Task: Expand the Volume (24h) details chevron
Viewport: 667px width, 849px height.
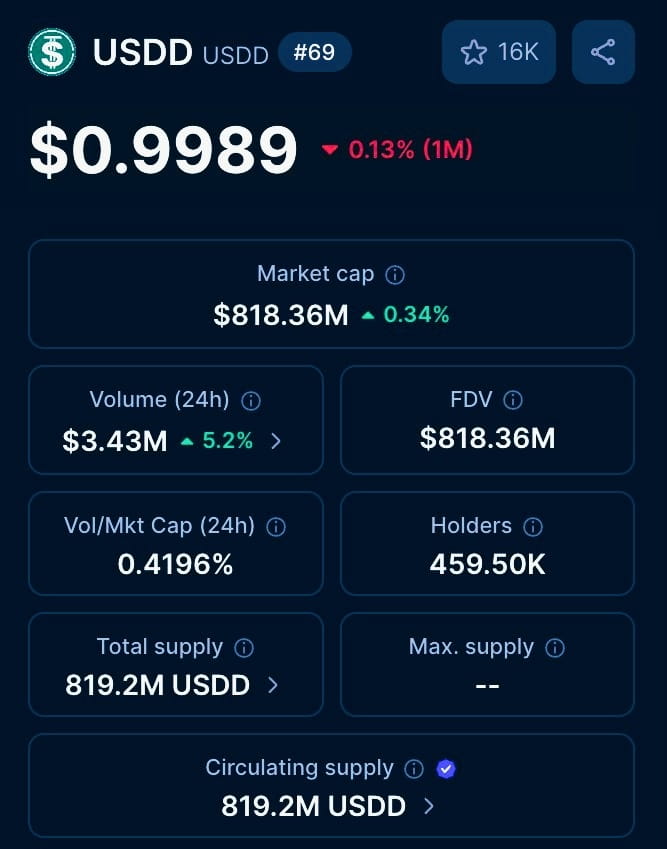Action: [276, 441]
